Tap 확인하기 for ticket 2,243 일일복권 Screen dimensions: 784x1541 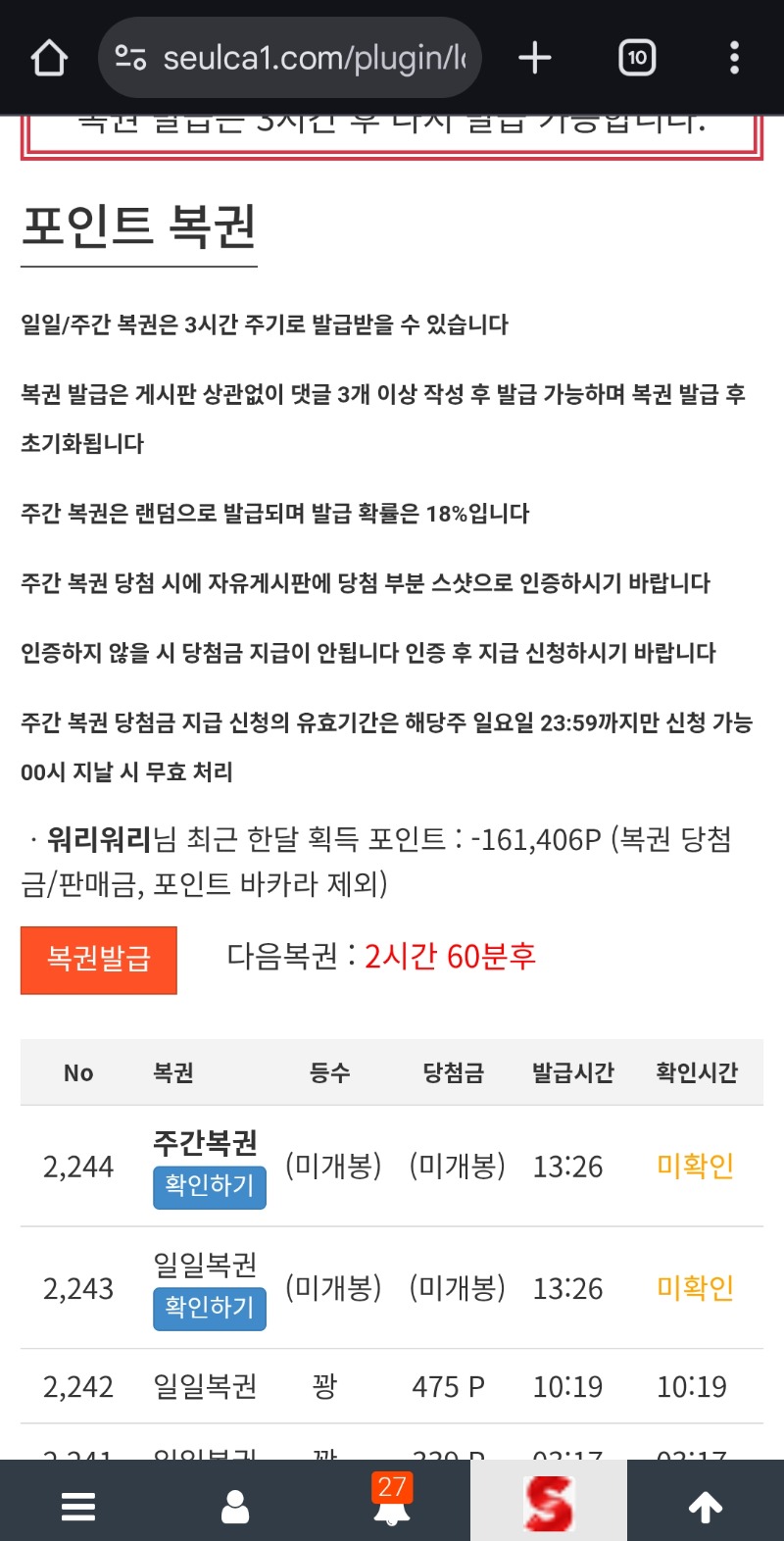click(209, 1308)
